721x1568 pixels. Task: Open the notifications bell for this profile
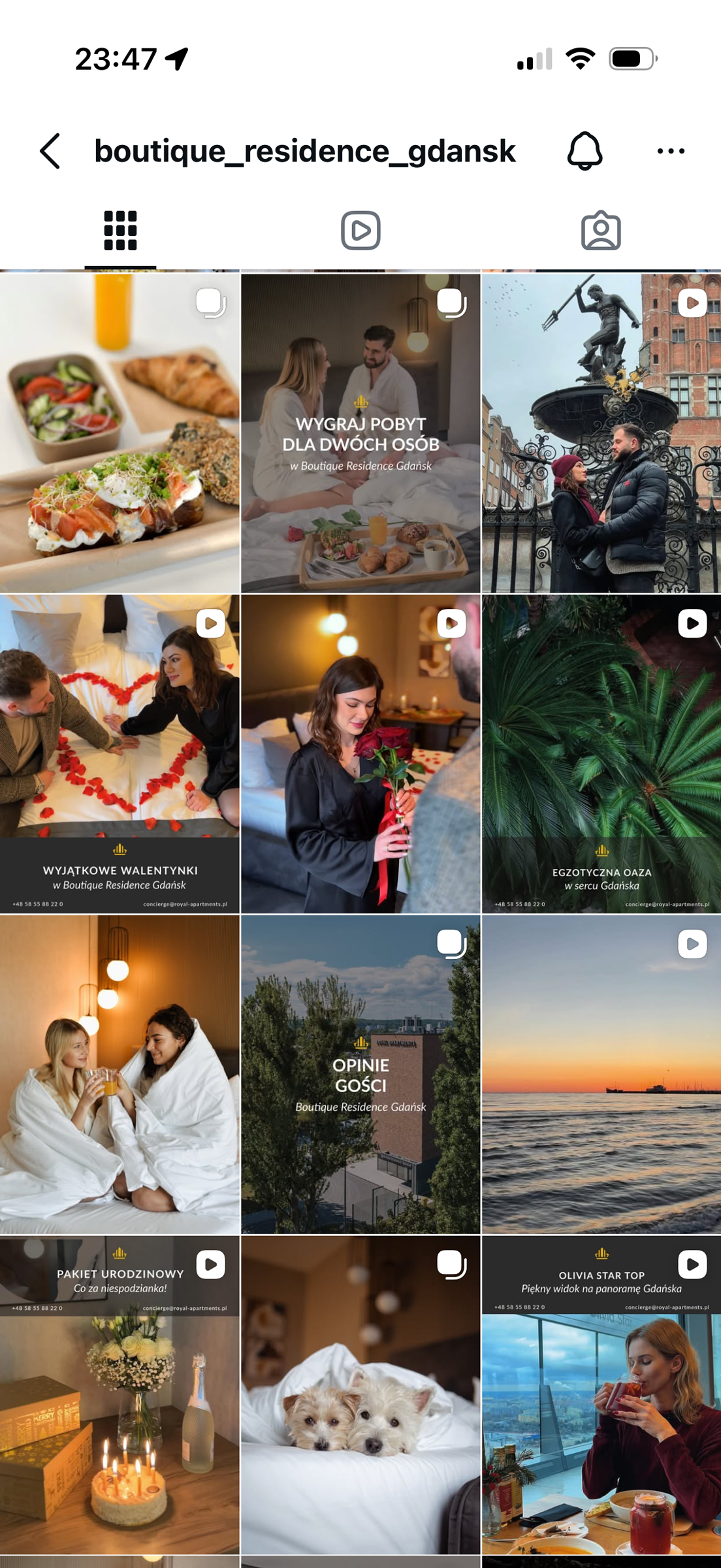[x=584, y=151]
